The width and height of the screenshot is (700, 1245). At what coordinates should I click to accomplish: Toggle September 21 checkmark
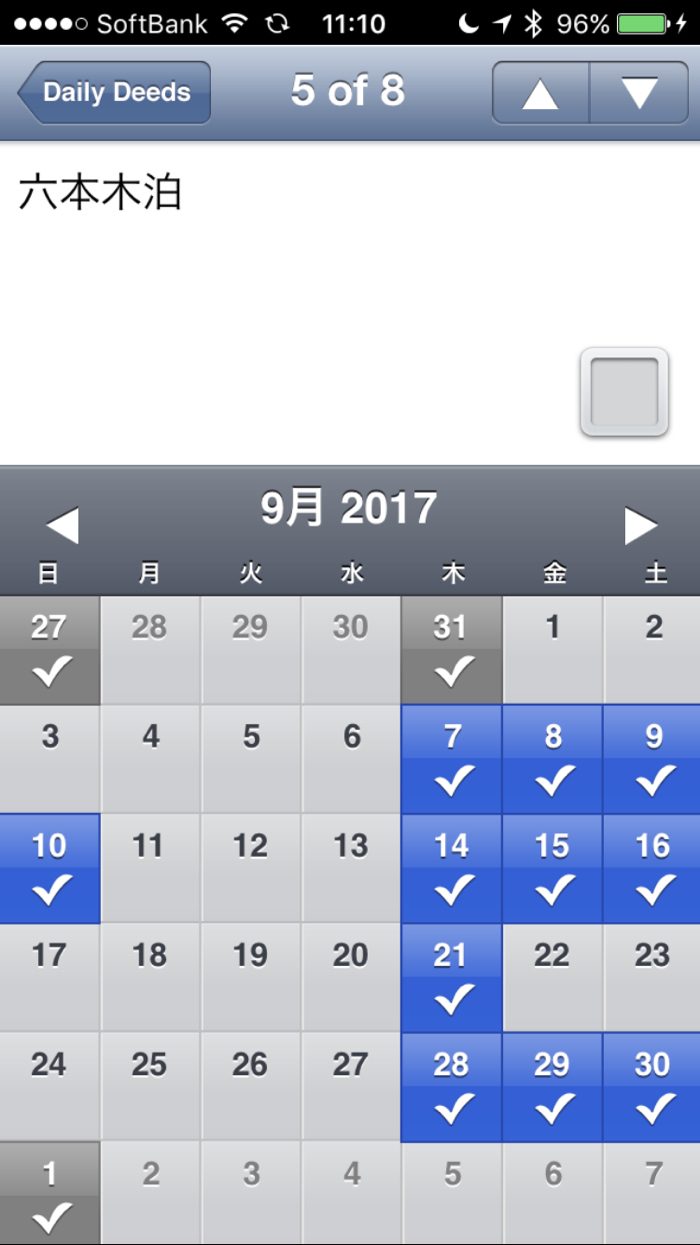coord(451,977)
